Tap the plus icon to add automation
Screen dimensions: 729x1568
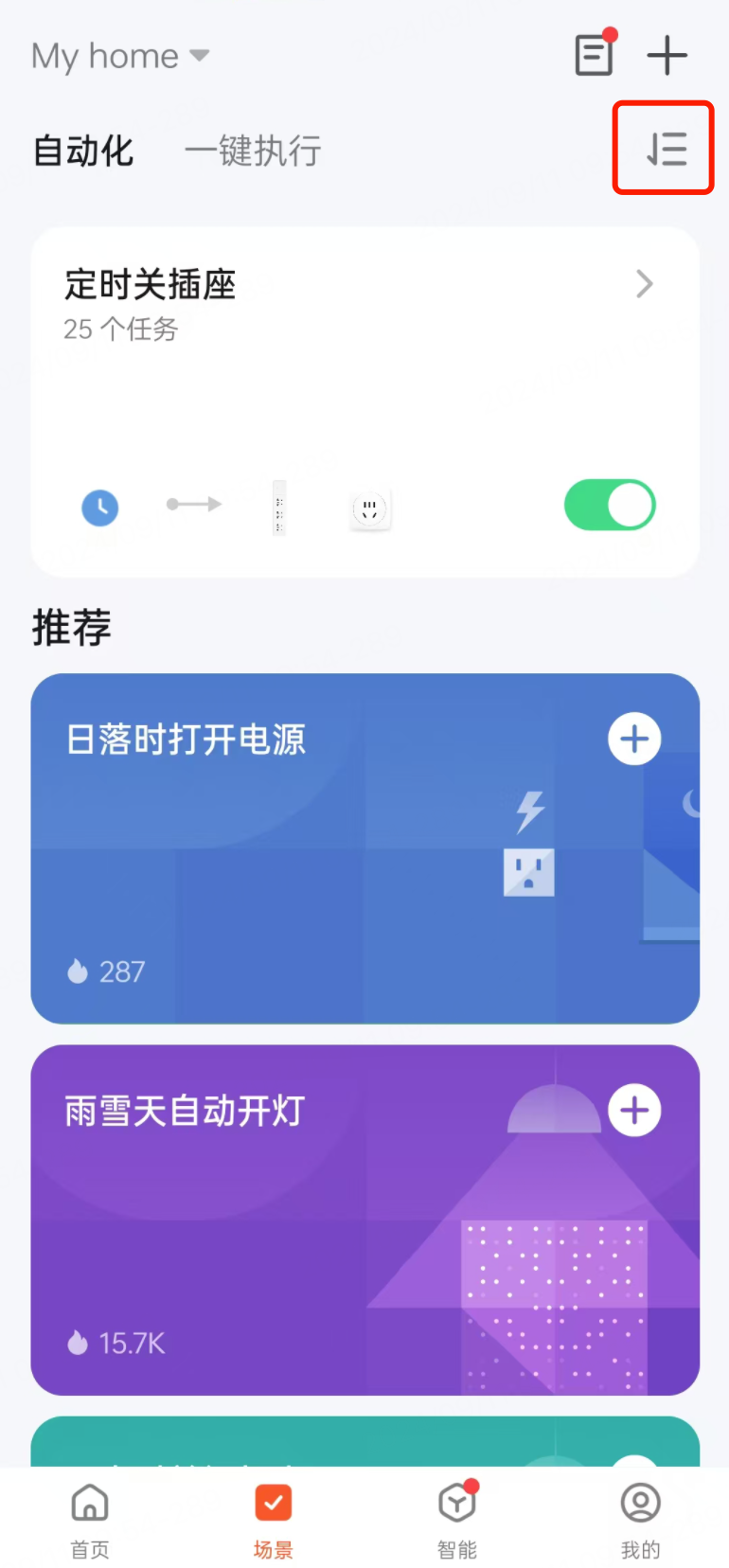pos(667,55)
